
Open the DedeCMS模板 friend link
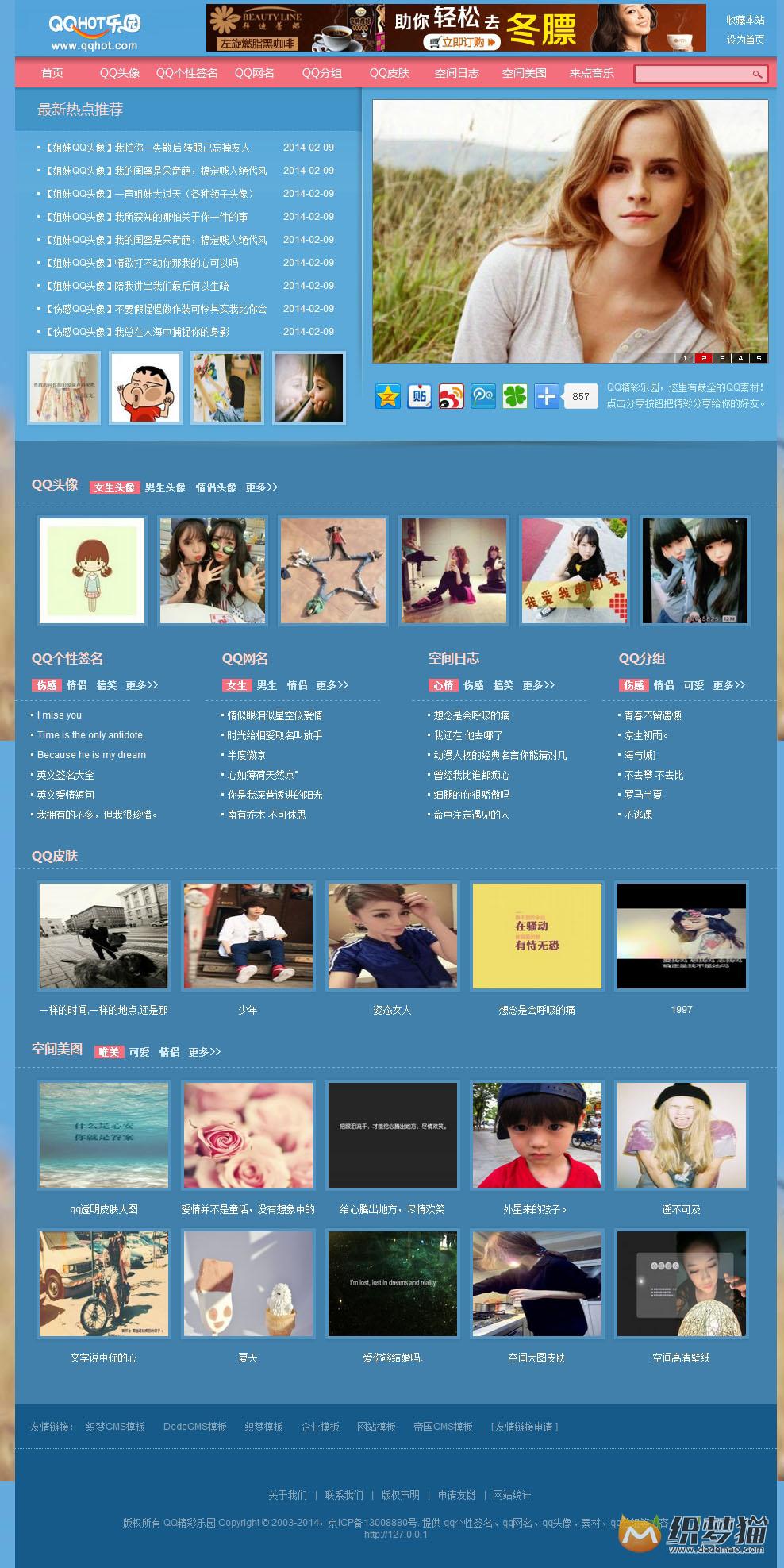pos(195,1427)
